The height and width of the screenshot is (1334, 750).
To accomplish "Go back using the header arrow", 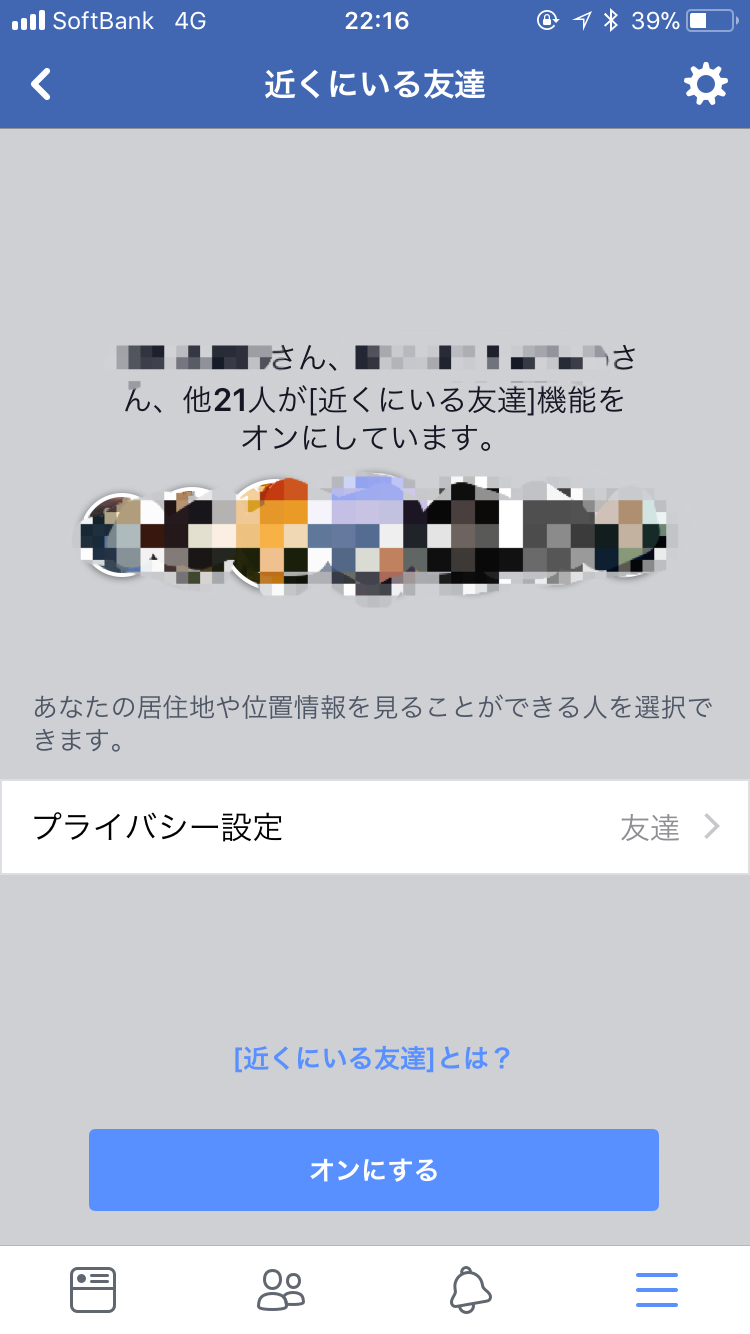I will coord(41,84).
